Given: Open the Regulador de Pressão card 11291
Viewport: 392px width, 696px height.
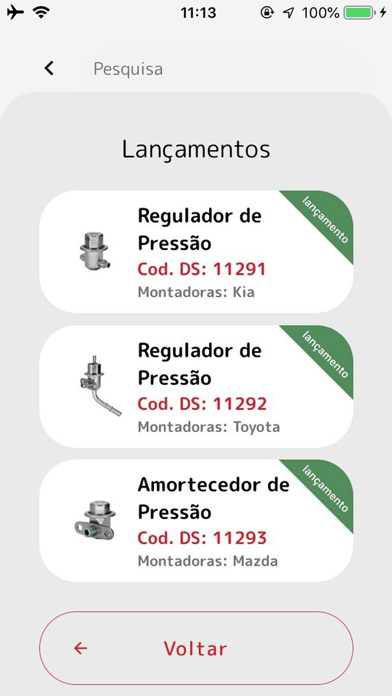Looking at the screenshot, I should click(x=196, y=252).
